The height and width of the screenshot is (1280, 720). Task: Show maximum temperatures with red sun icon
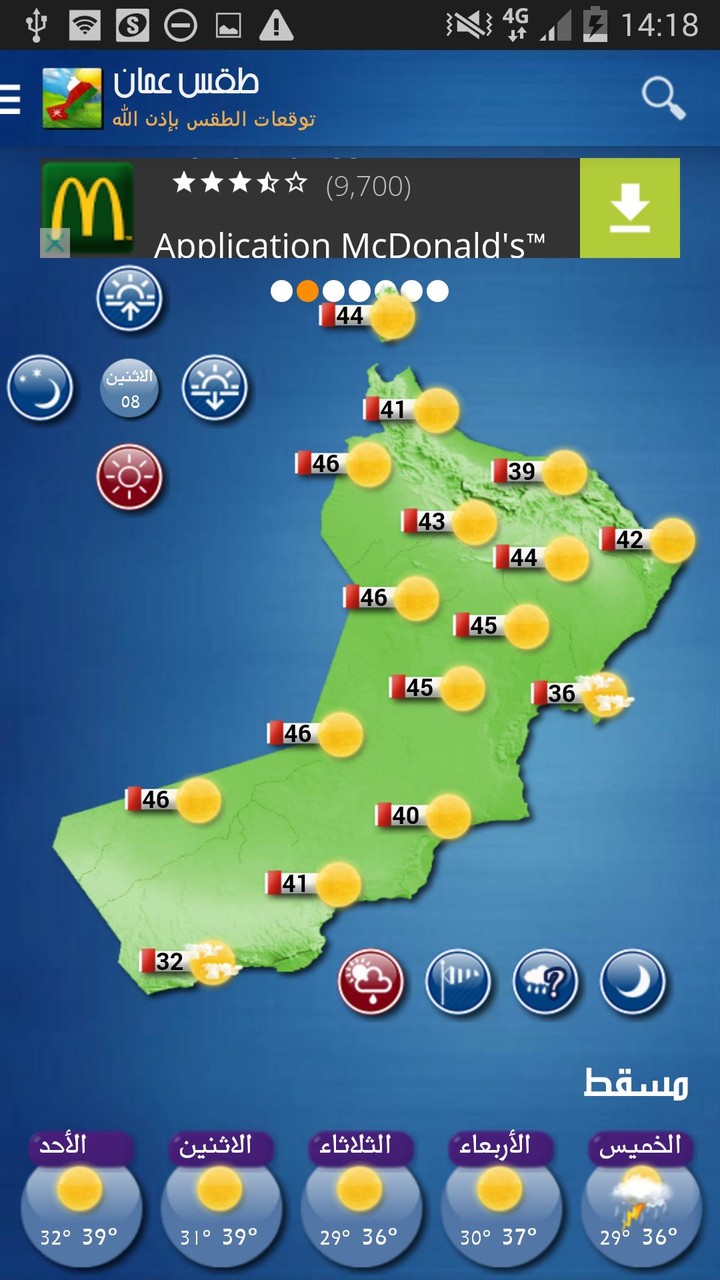coord(129,477)
